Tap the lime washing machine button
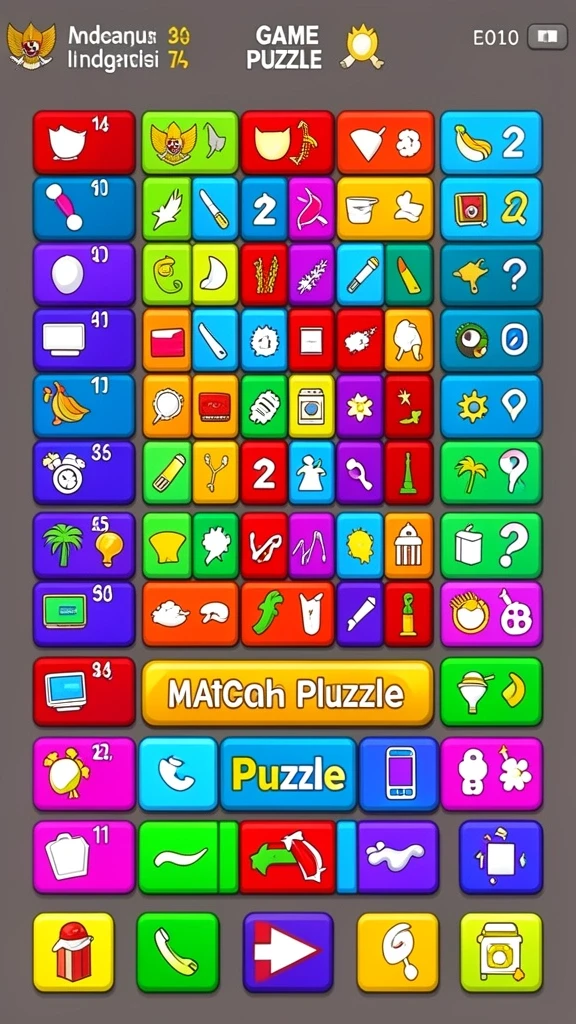The height and width of the screenshot is (1024, 576). [501, 952]
